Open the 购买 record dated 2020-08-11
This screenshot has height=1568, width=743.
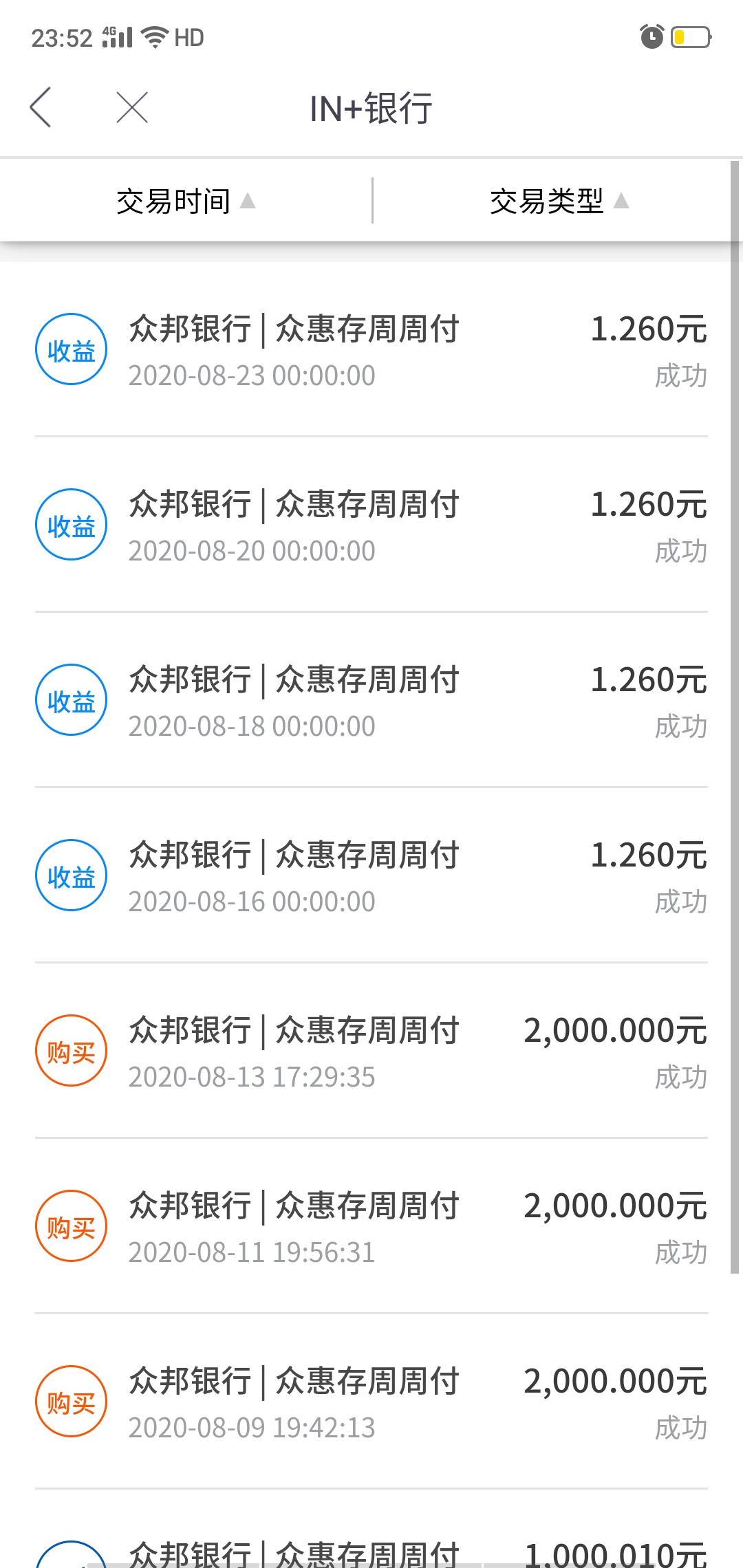coord(371,1226)
